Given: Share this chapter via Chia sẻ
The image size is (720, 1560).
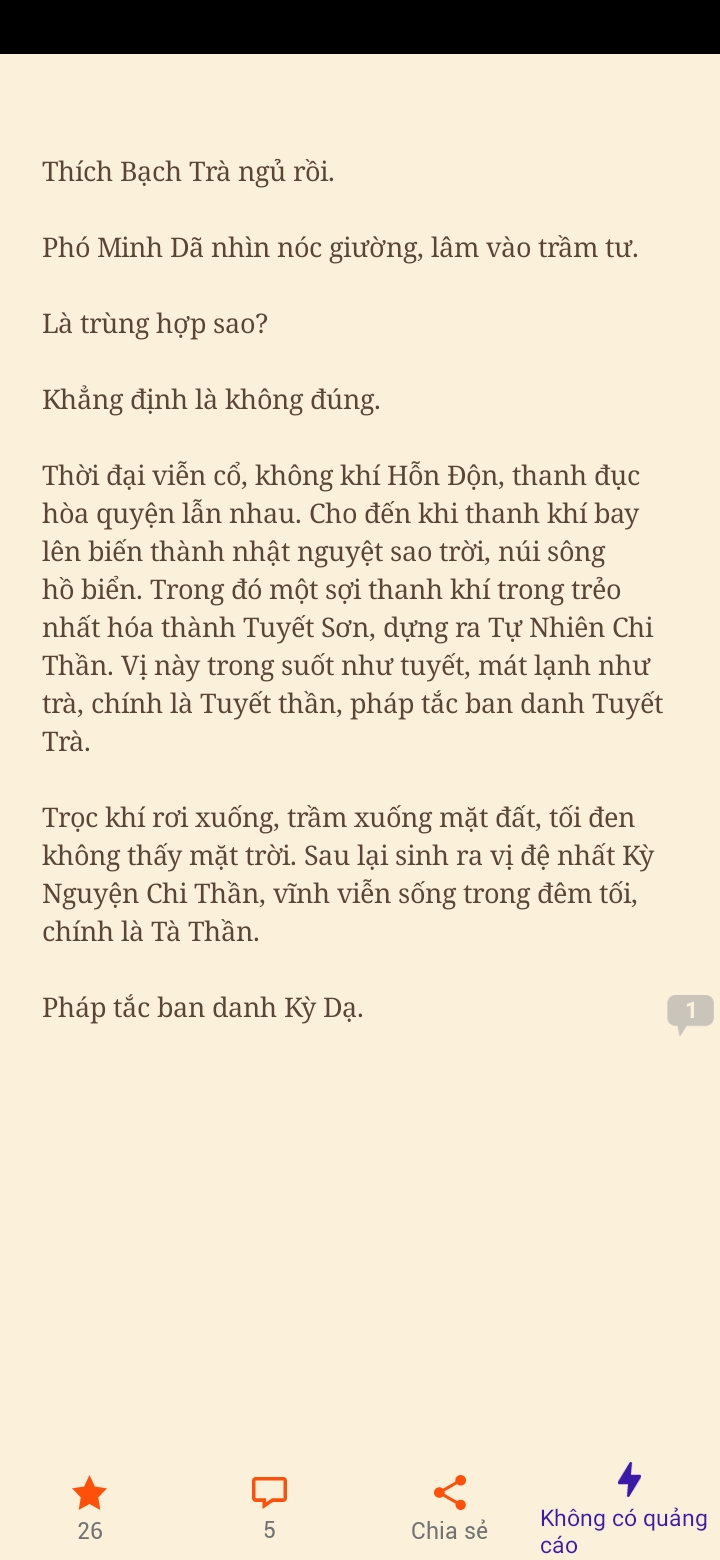Looking at the screenshot, I should click(x=449, y=1494).
